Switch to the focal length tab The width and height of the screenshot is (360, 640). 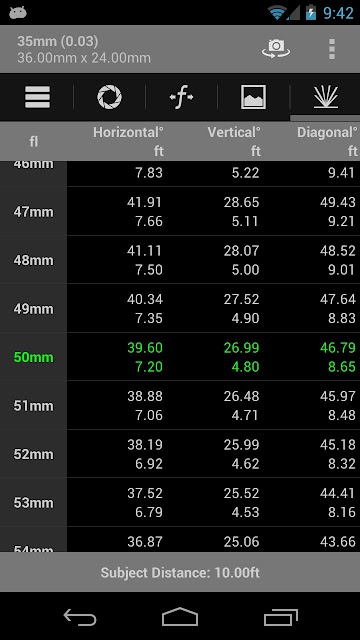coord(181,97)
